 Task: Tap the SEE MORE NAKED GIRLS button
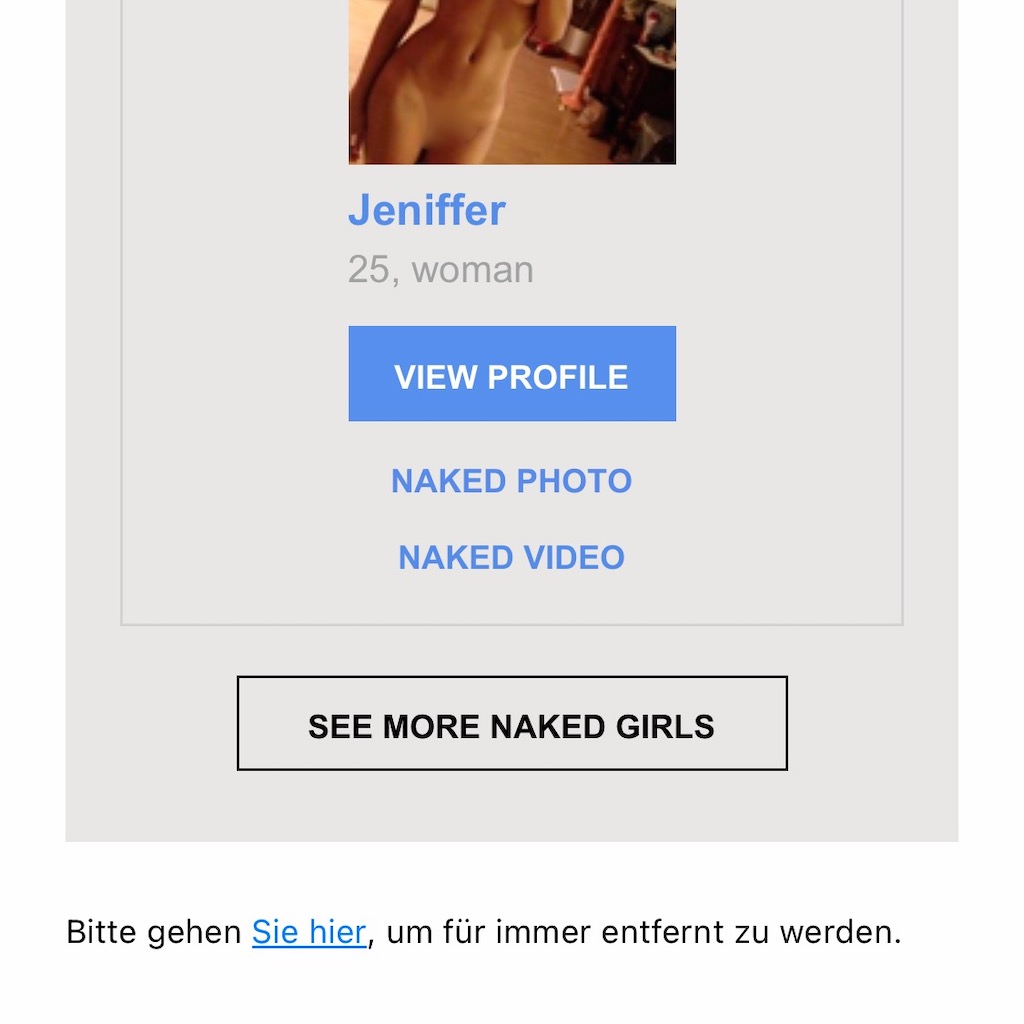point(511,724)
